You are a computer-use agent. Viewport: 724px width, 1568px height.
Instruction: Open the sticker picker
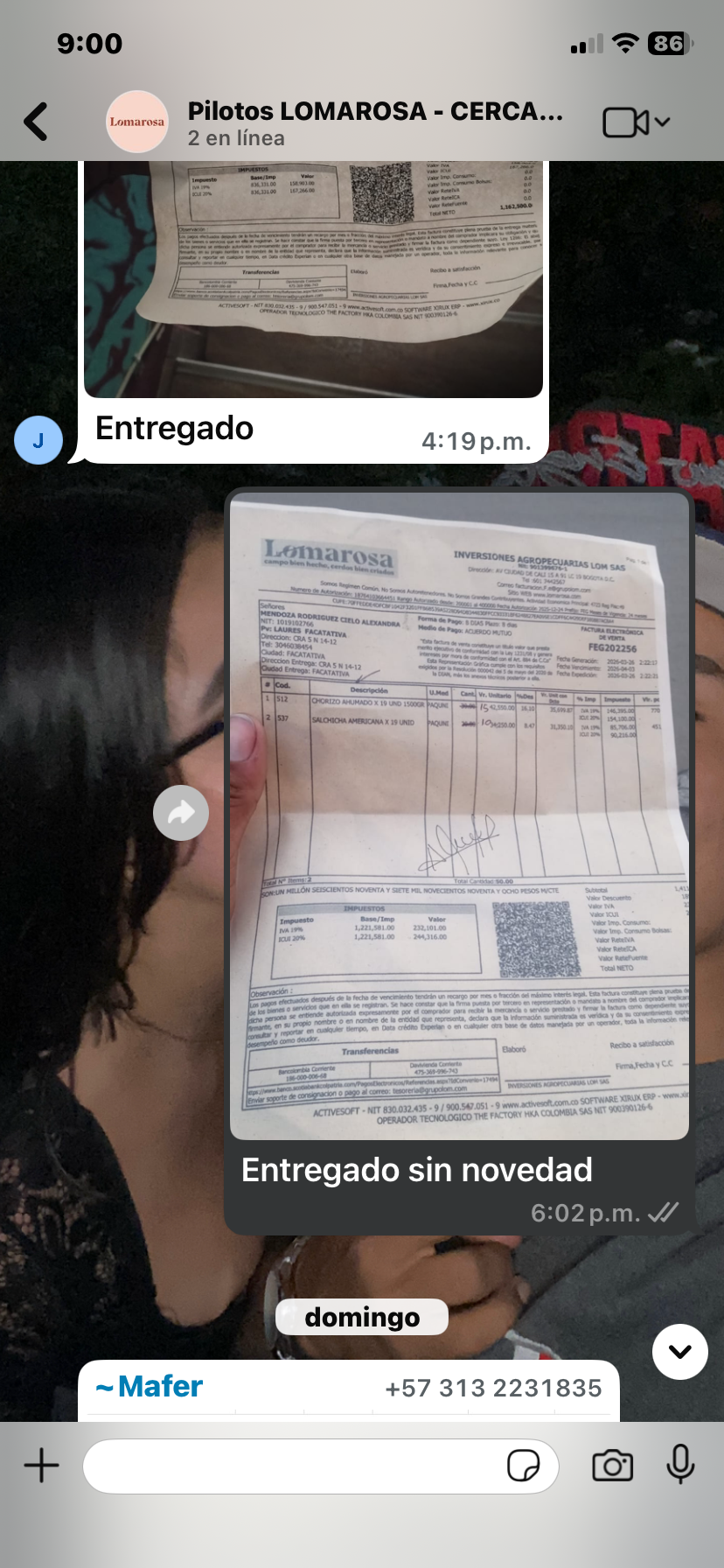pyautogui.click(x=523, y=1466)
